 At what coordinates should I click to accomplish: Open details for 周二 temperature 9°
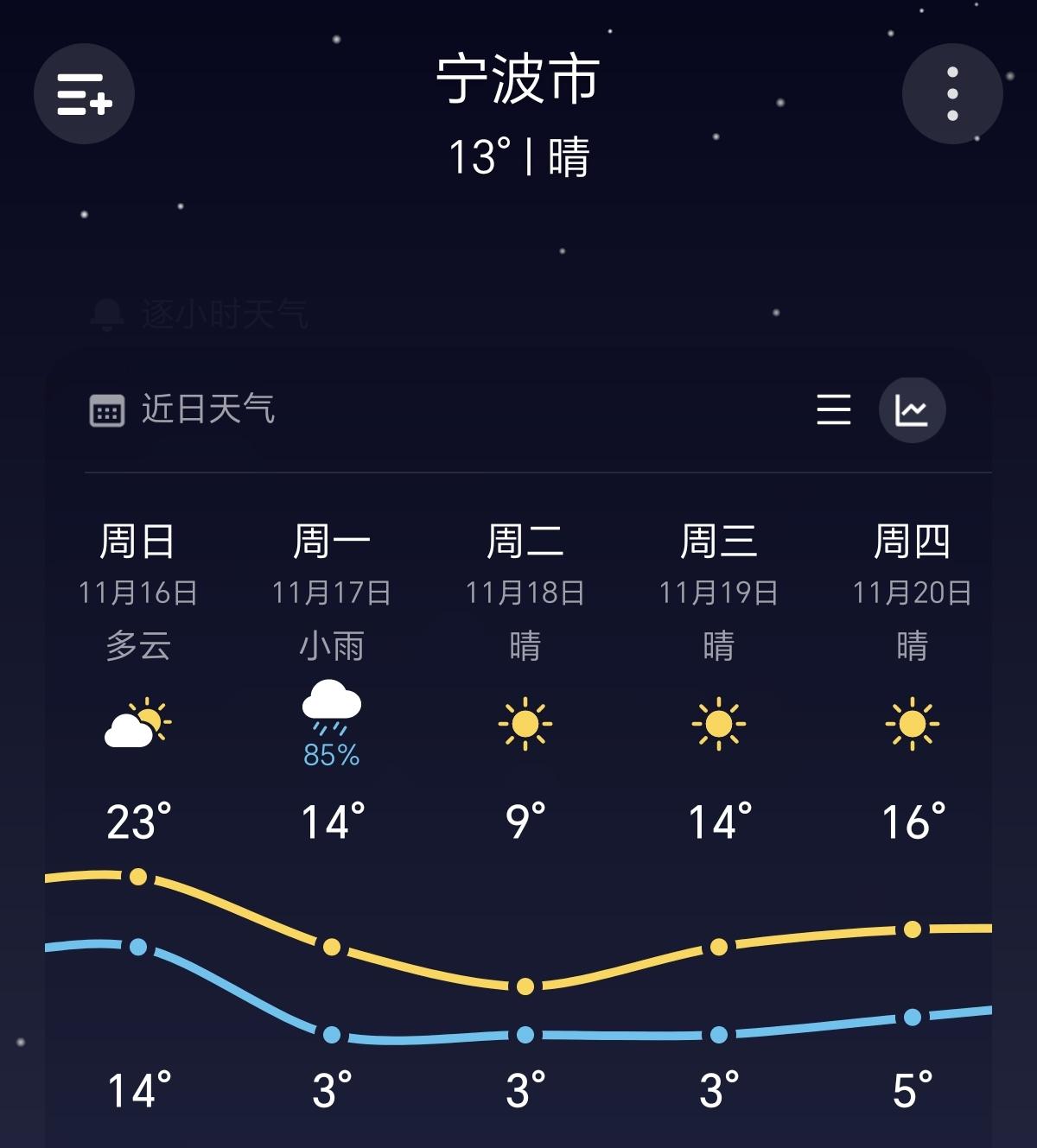[x=525, y=820]
